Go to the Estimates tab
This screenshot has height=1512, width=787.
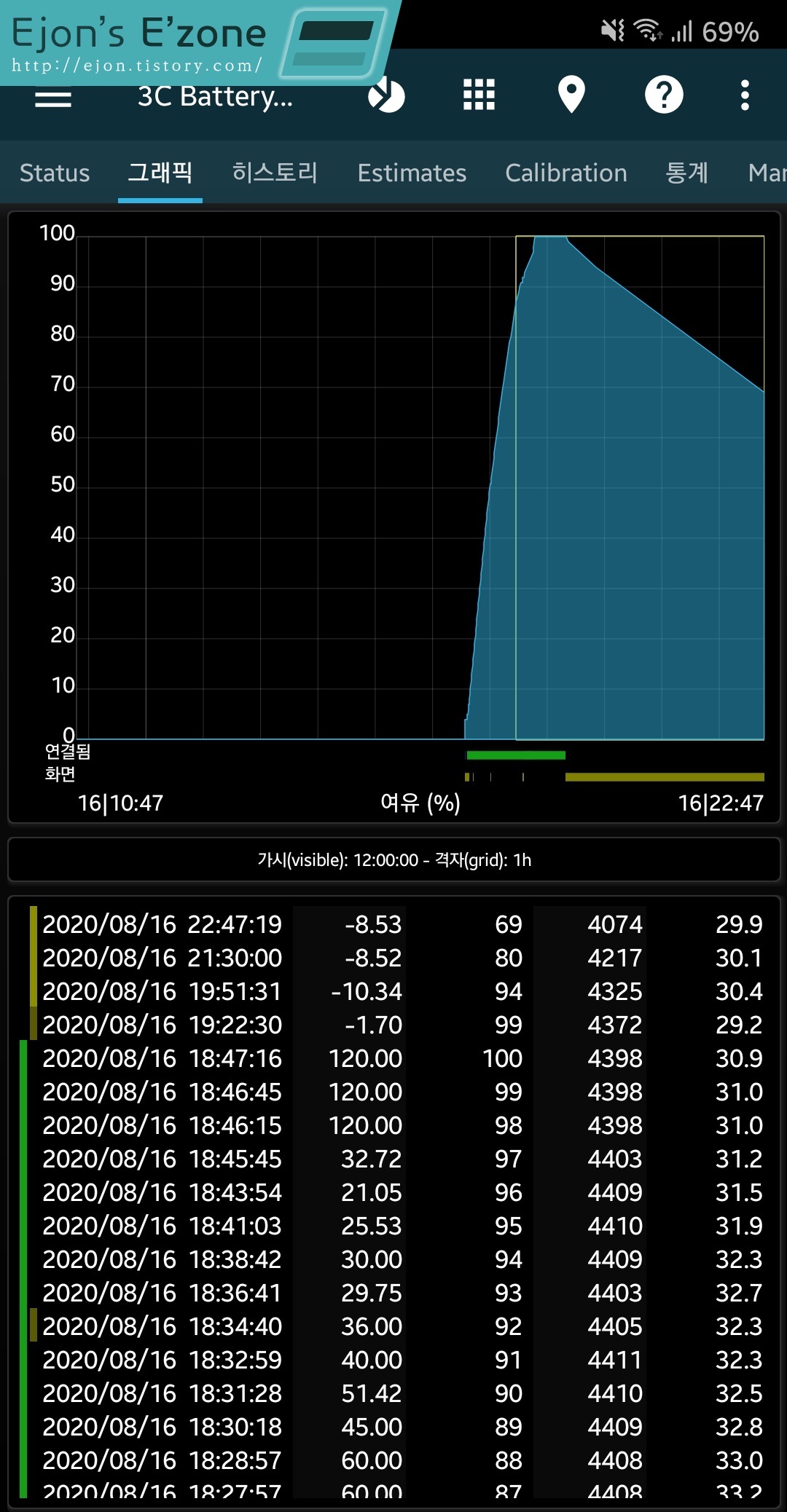[412, 173]
